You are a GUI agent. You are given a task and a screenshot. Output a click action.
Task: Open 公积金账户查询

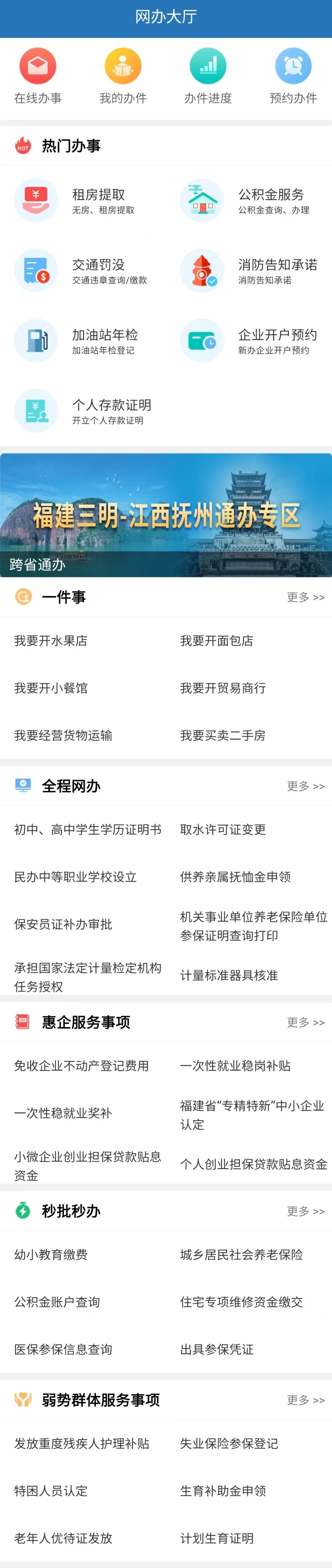57,1301
